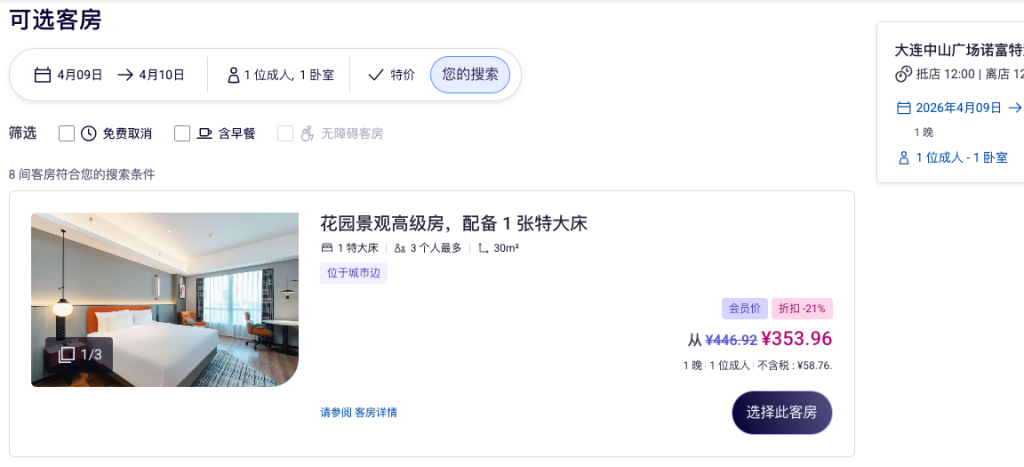Open the 请参阅 客房详情 link
Viewport: 1024px width, 467px height.
[358, 412]
